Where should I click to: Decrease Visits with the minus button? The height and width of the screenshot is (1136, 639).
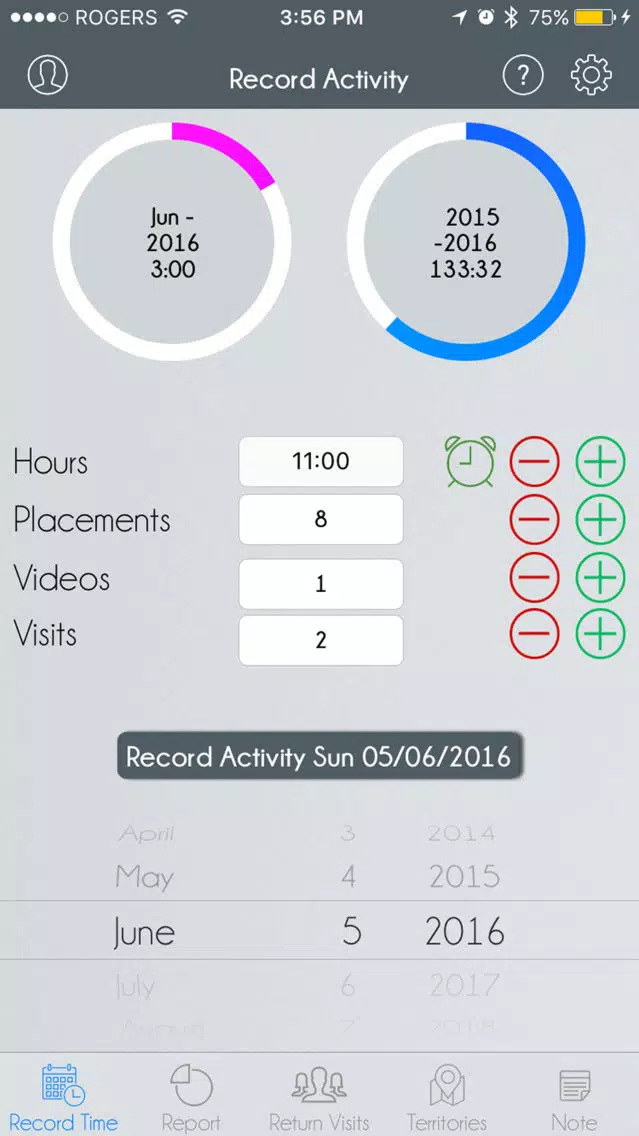click(535, 634)
